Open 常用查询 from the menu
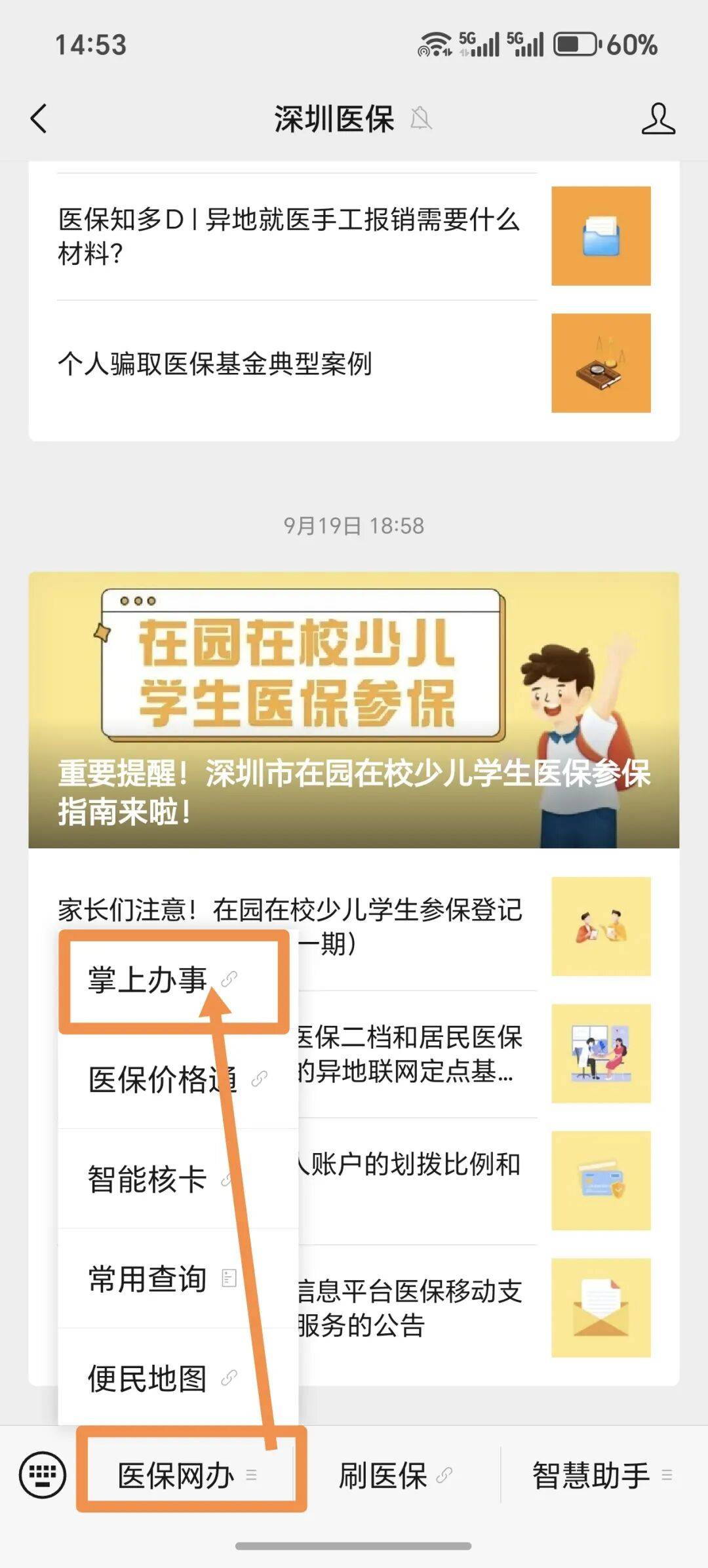This screenshot has width=708, height=1568. pyautogui.click(x=148, y=1279)
